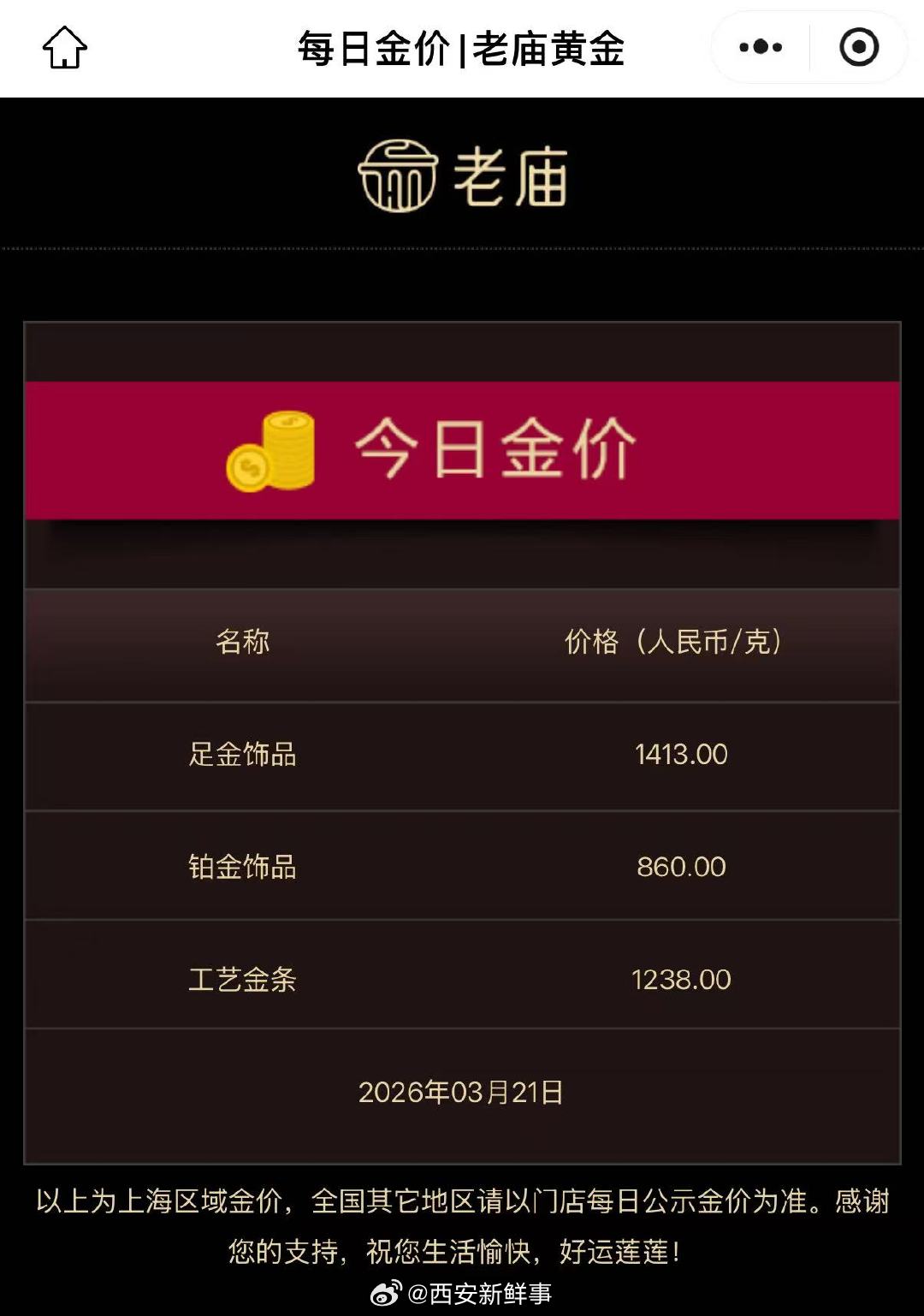Click the circular exit button in the capsule

pyautogui.click(x=860, y=49)
